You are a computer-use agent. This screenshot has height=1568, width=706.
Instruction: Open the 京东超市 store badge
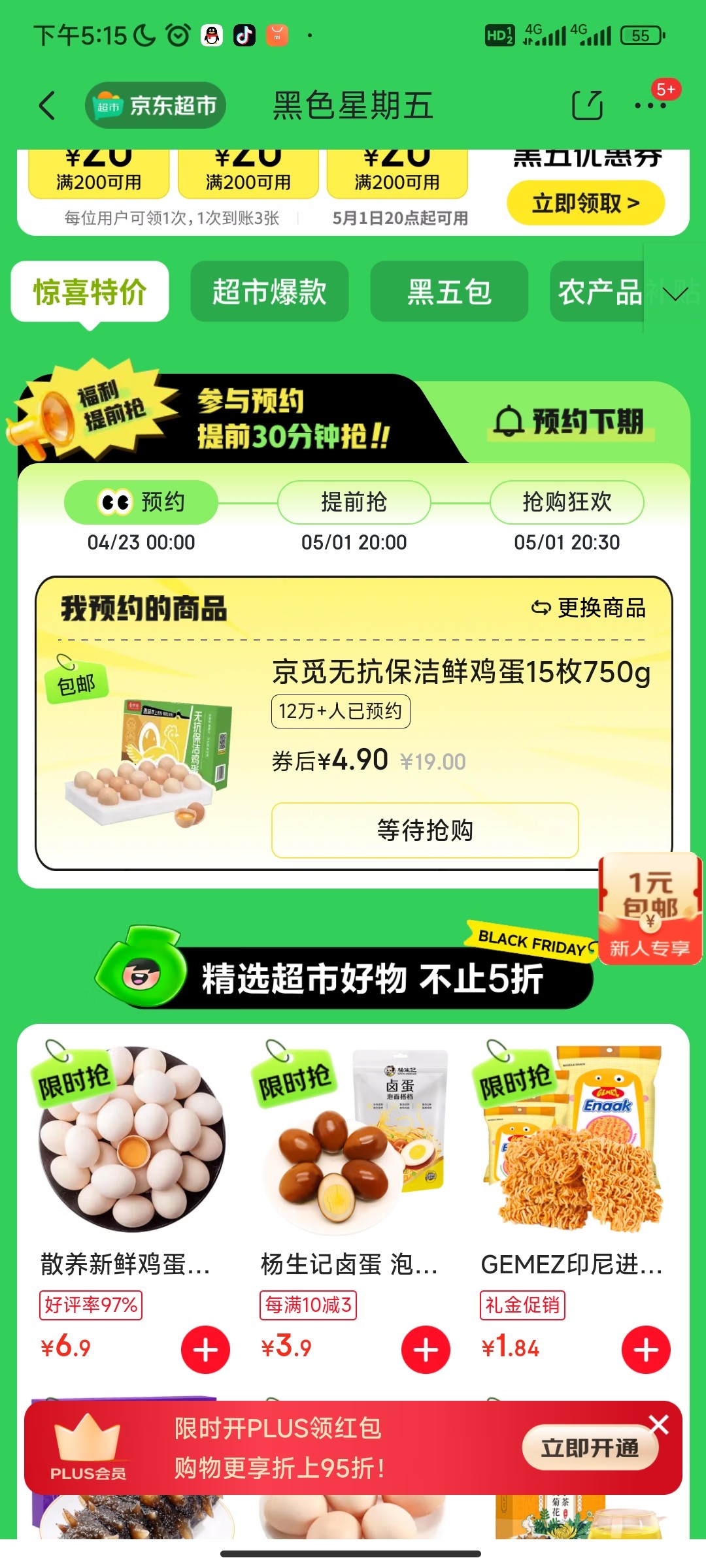(156, 105)
